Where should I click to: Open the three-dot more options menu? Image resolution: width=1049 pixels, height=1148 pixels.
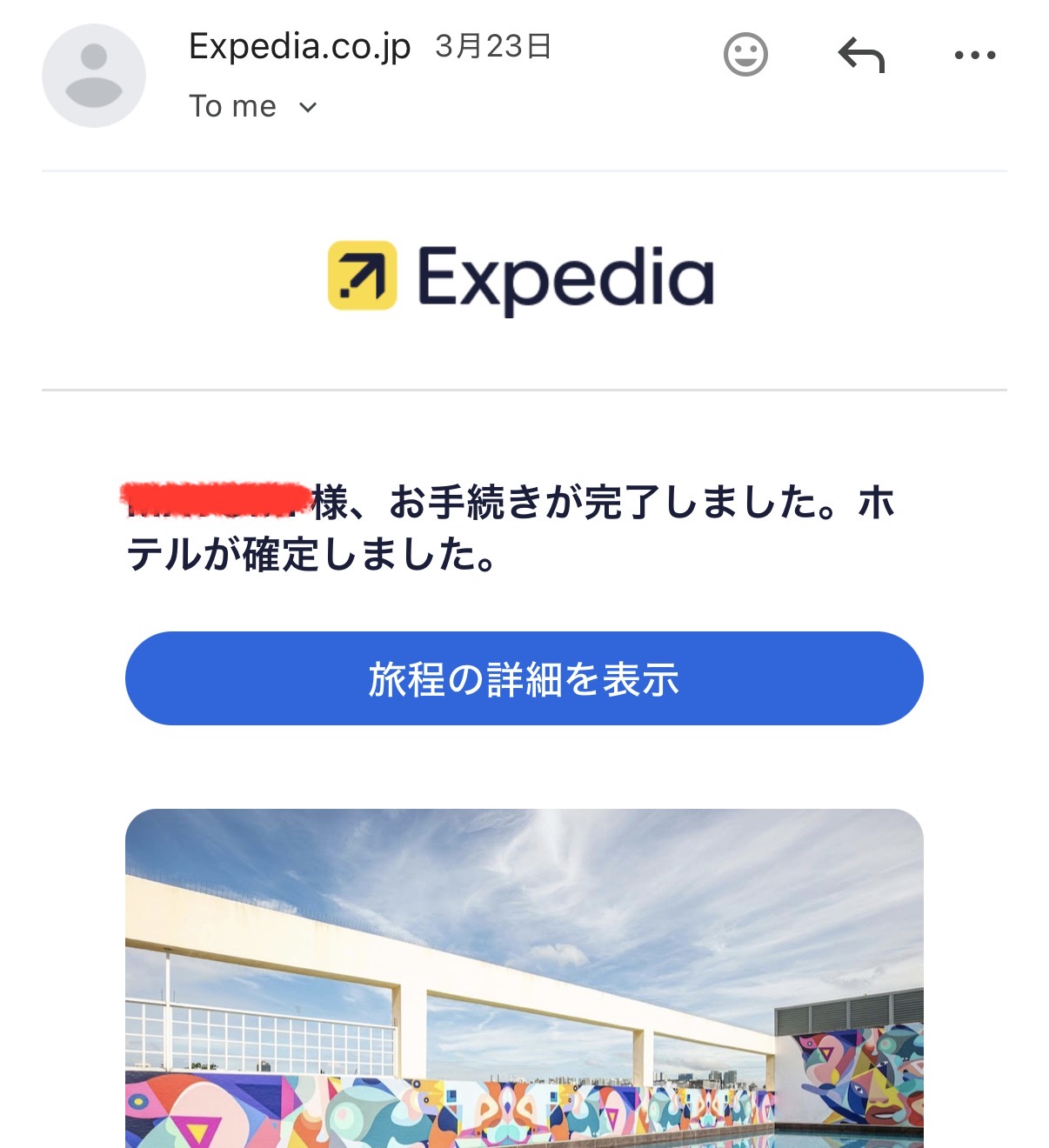[975, 54]
